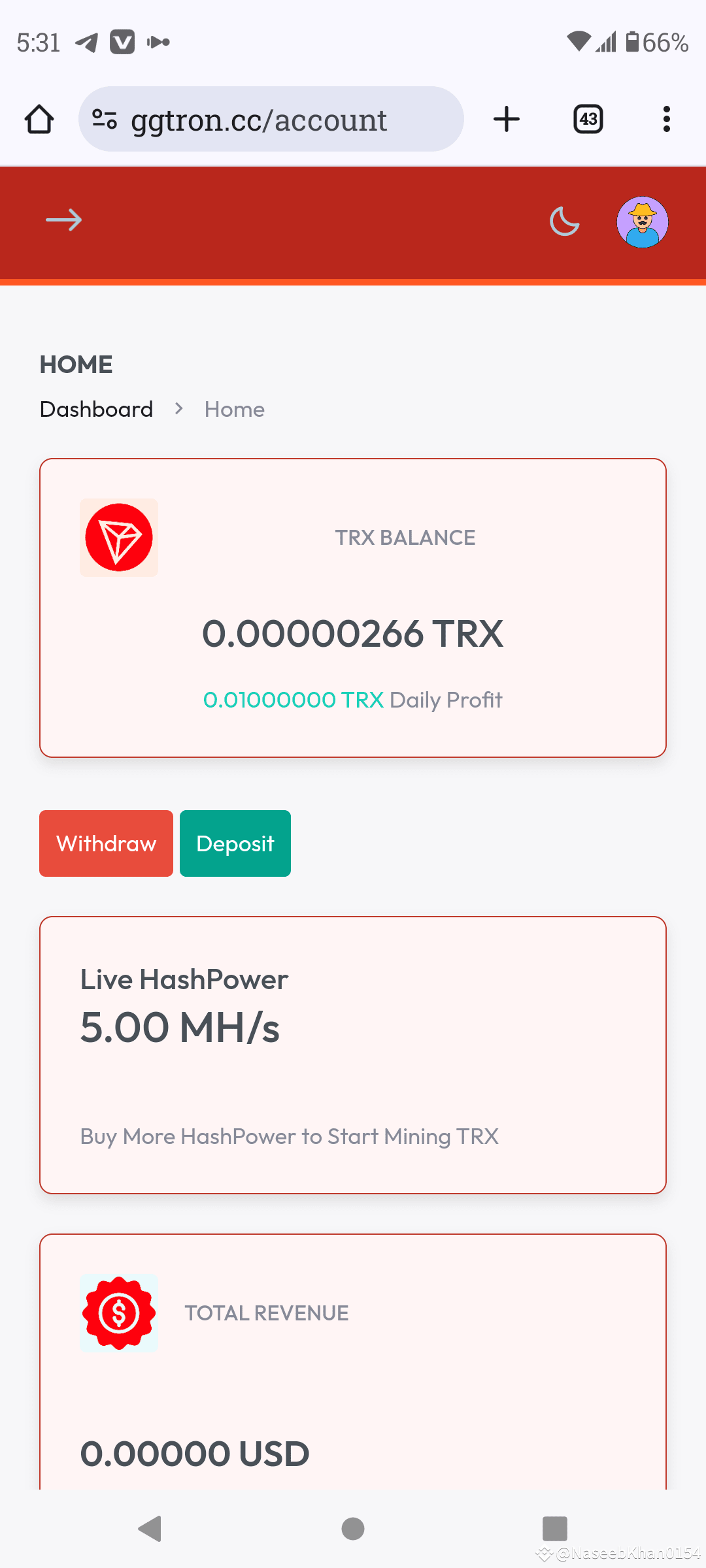
Task: Open the browser three-dot overflow menu
Action: point(665,119)
